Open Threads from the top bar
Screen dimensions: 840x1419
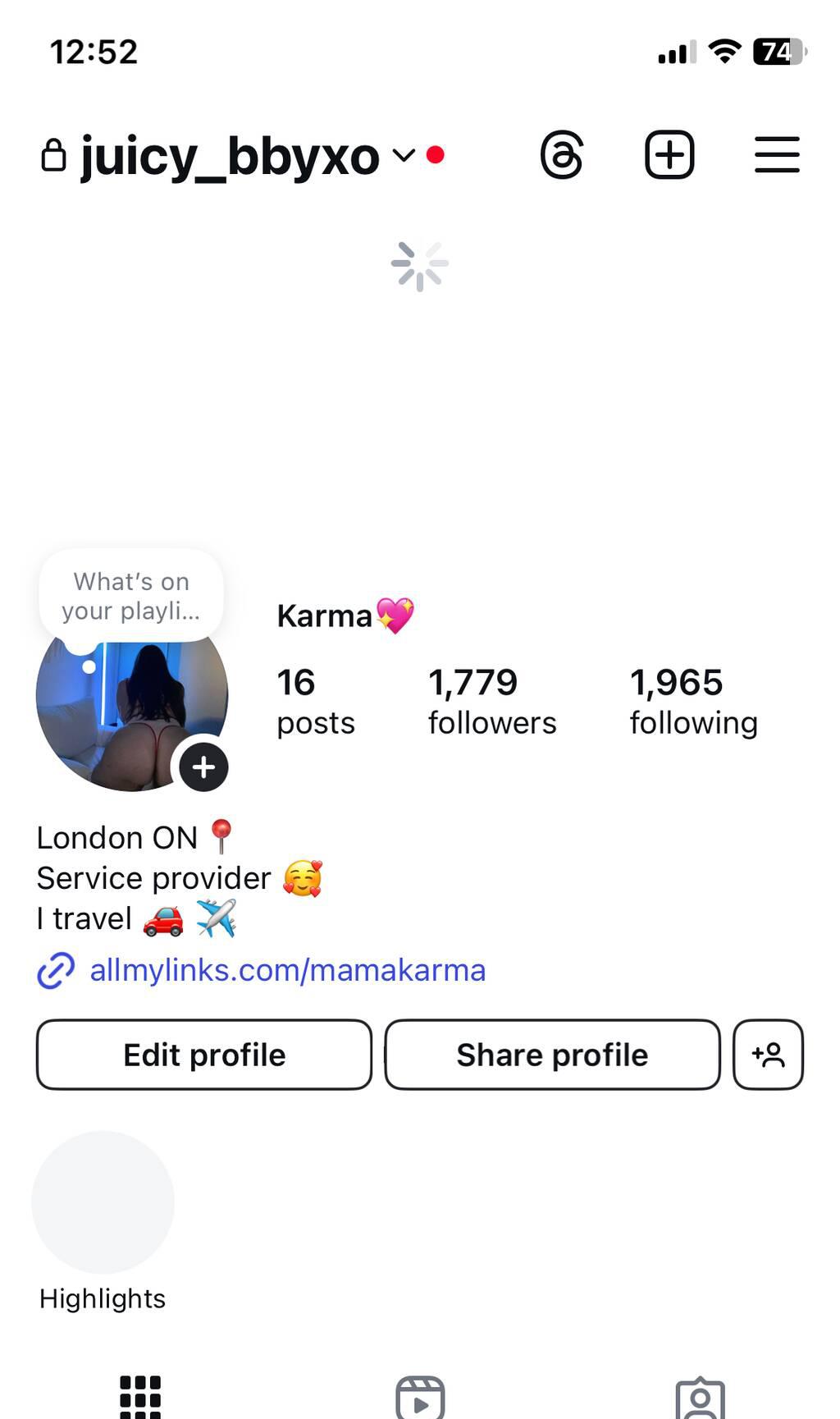pos(562,155)
